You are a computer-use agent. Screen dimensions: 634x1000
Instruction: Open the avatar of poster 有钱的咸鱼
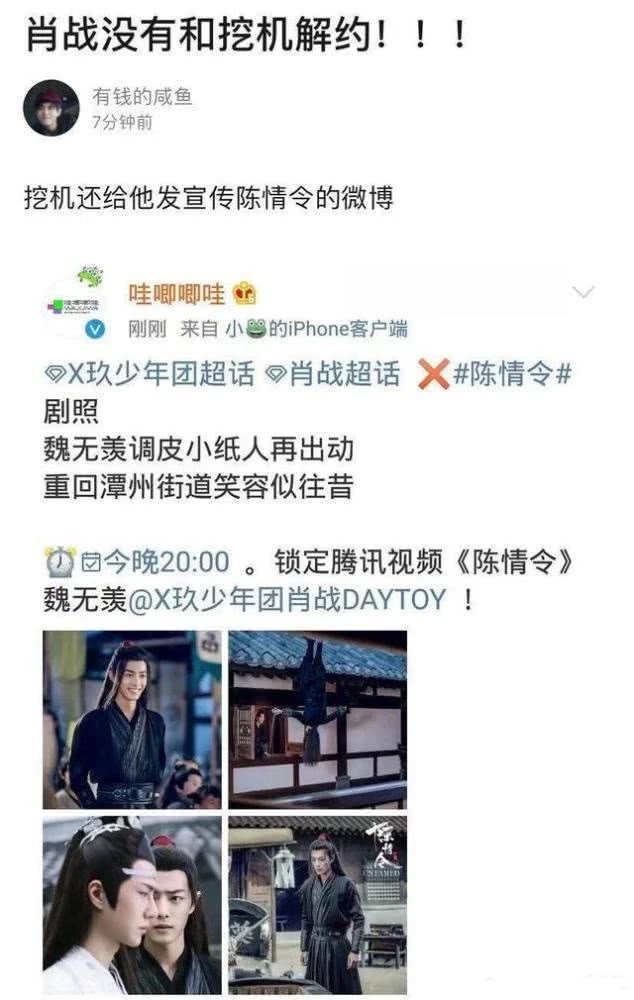click(x=51, y=108)
